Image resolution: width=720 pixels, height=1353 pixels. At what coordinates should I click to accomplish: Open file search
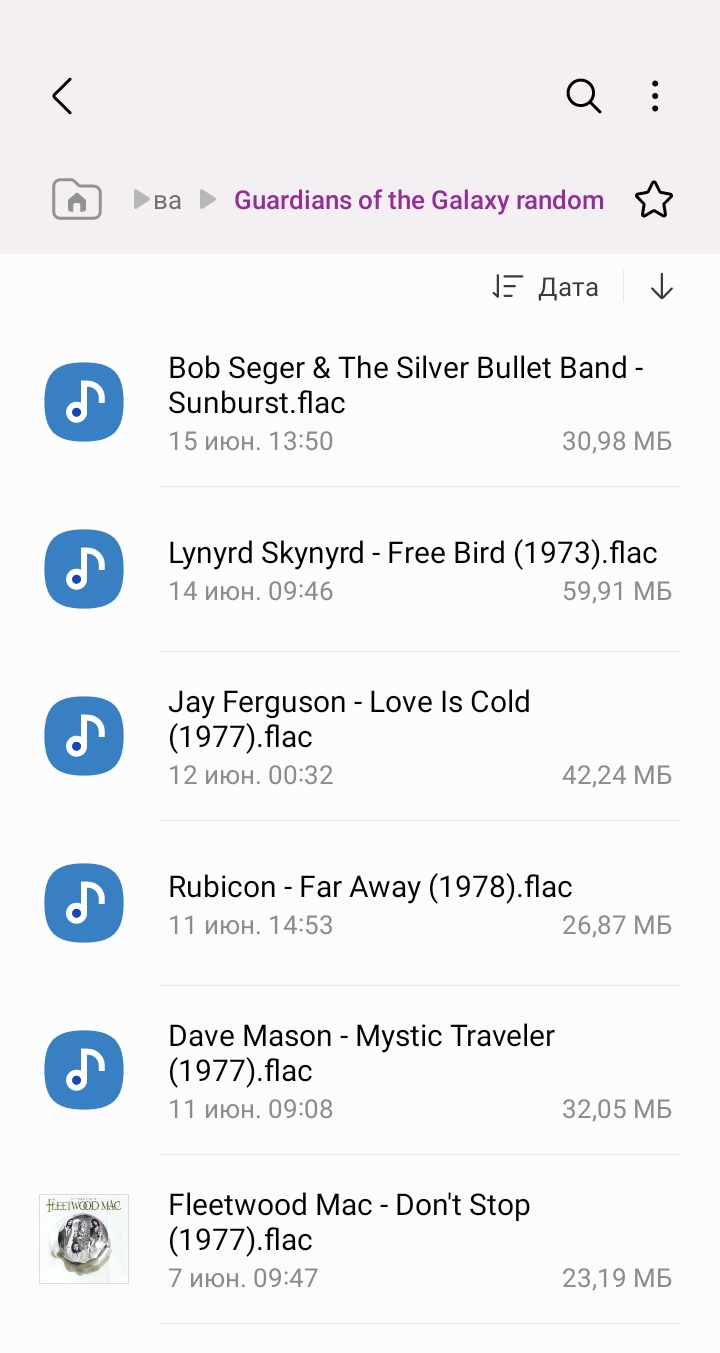583,96
